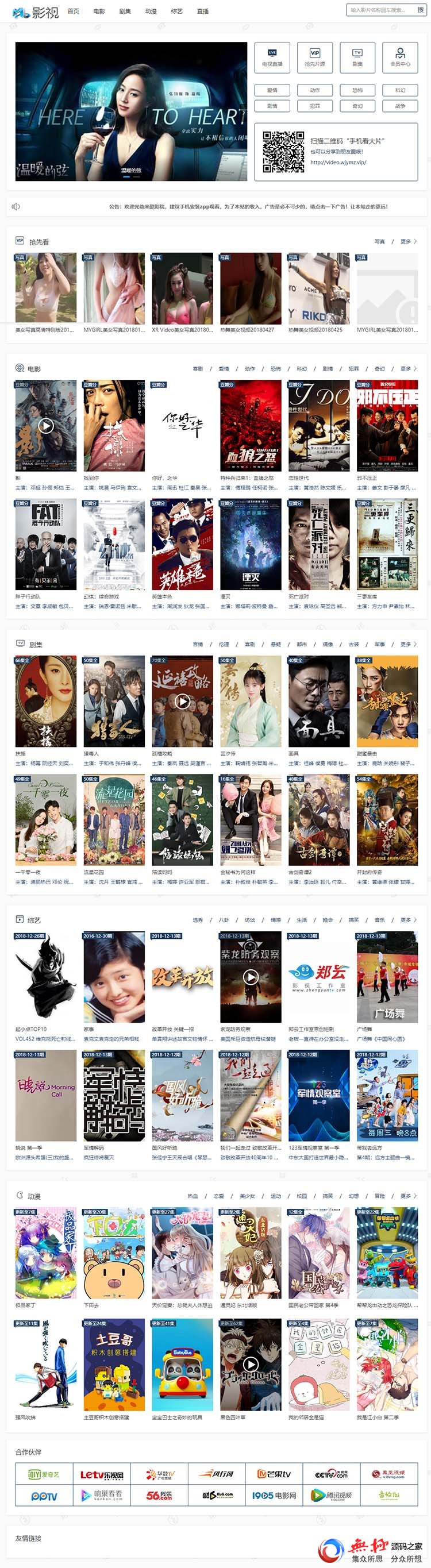Open the 黑色四叶草 anime card
The width and height of the screenshot is (431, 1568).
tap(250, 1365)
